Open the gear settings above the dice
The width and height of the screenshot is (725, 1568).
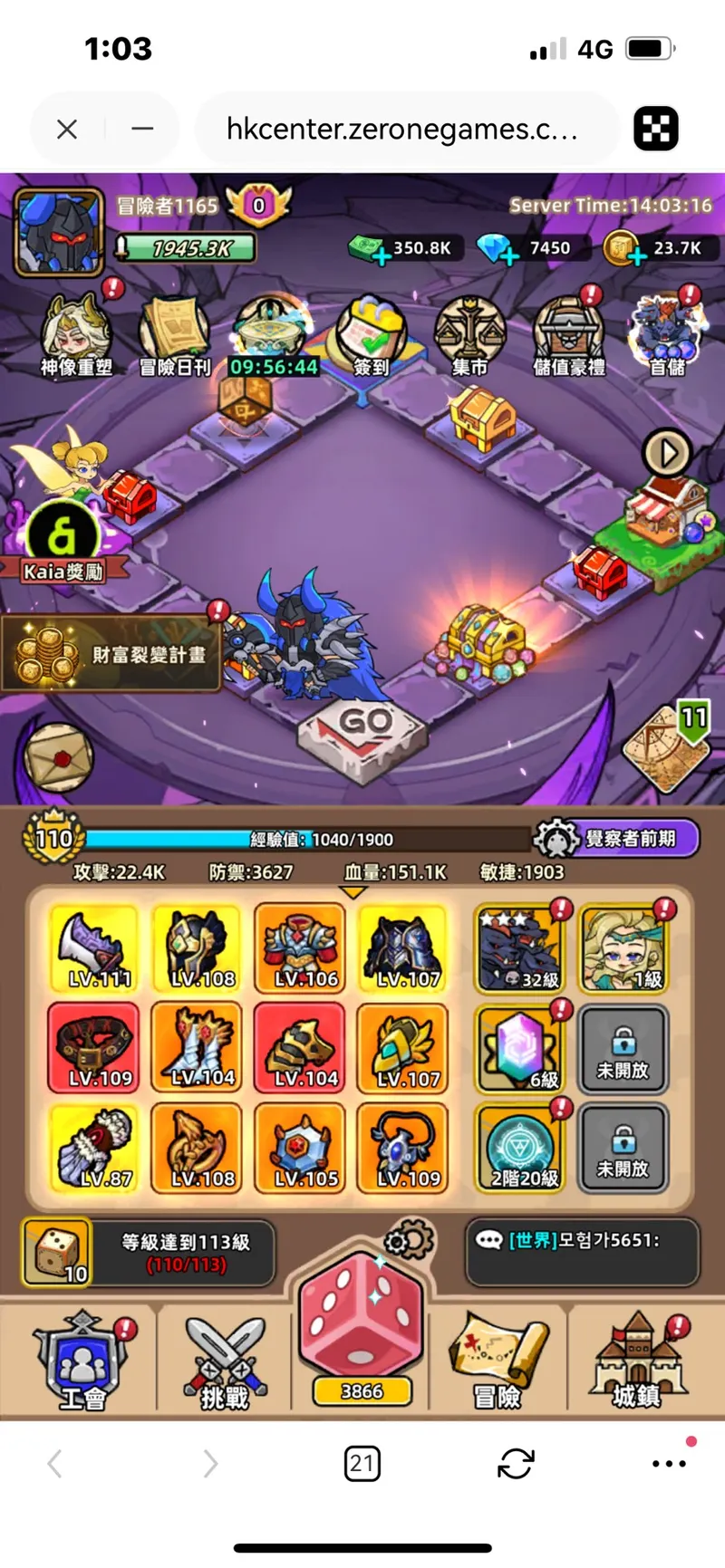point(409,1240)
